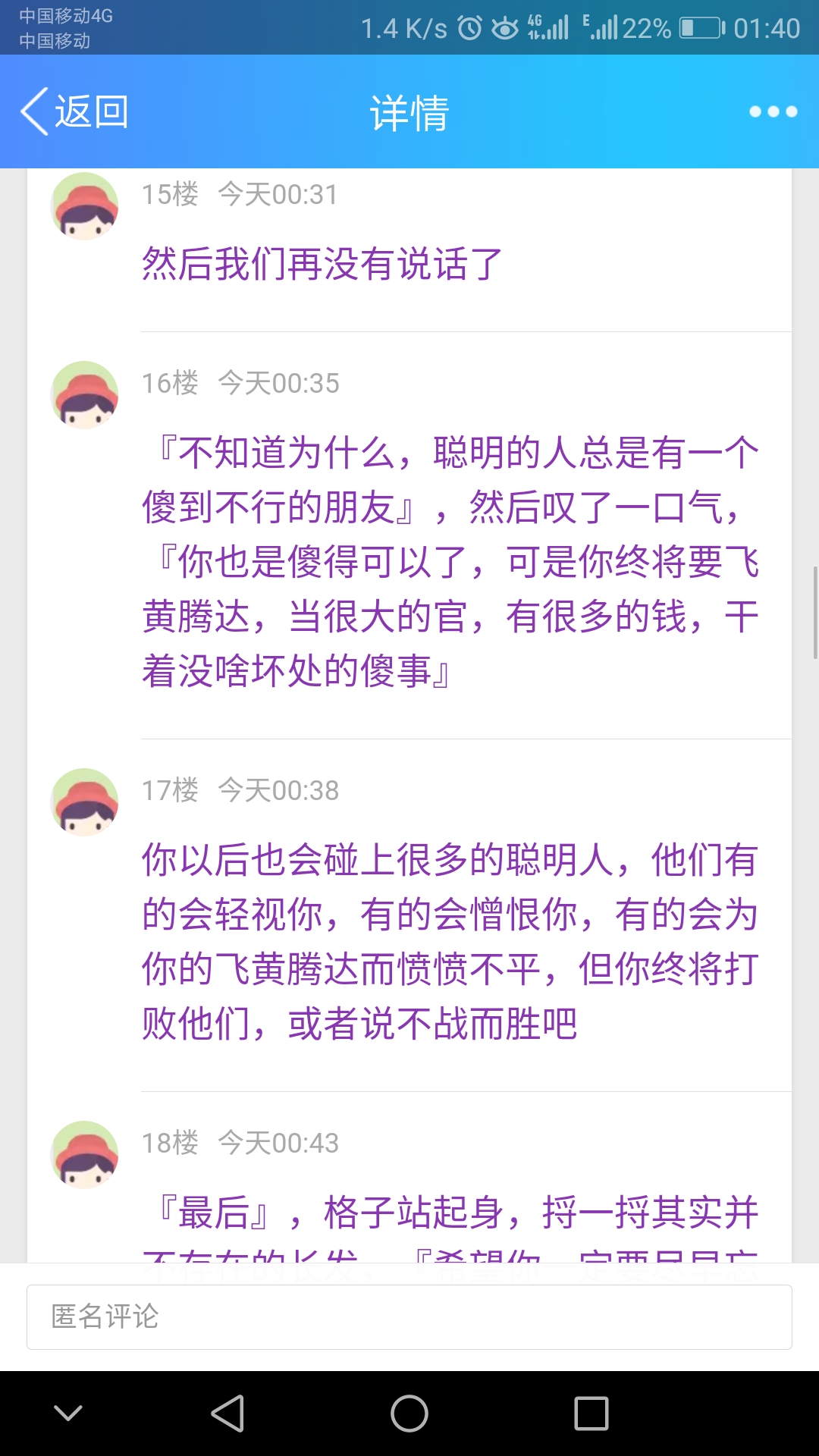Tap the avatar on the 18楼 comment
Screen dimensions: 819x1456
click(x=84, y=1154)
